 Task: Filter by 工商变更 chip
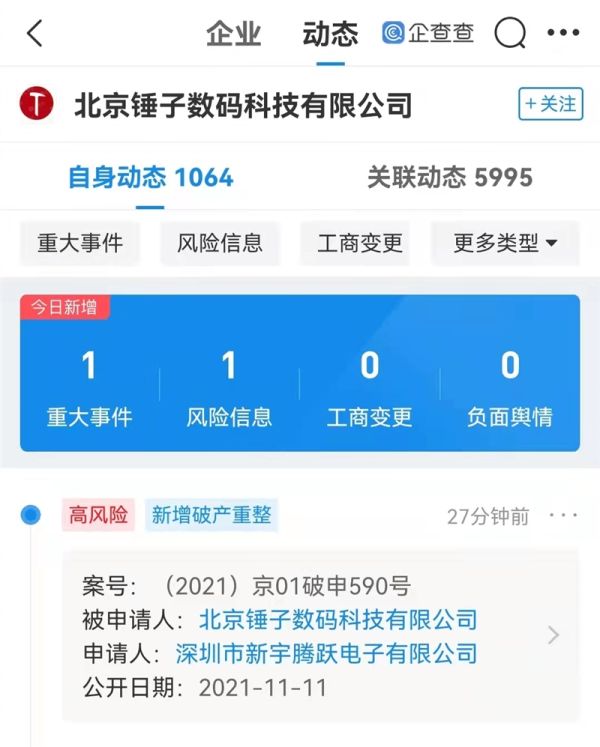[x=360, y=242]
